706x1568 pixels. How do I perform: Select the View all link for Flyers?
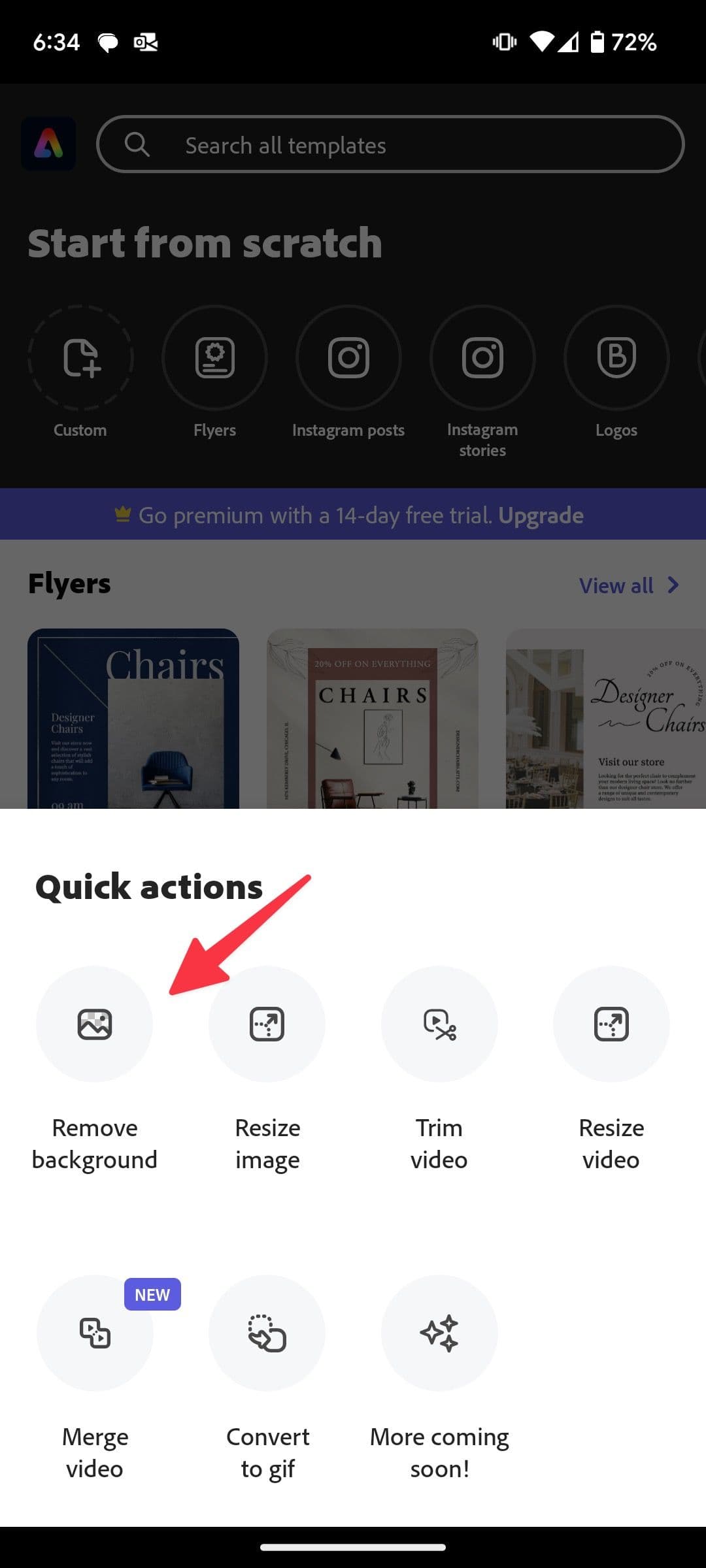pyautogui.click(x=616, y=585)
